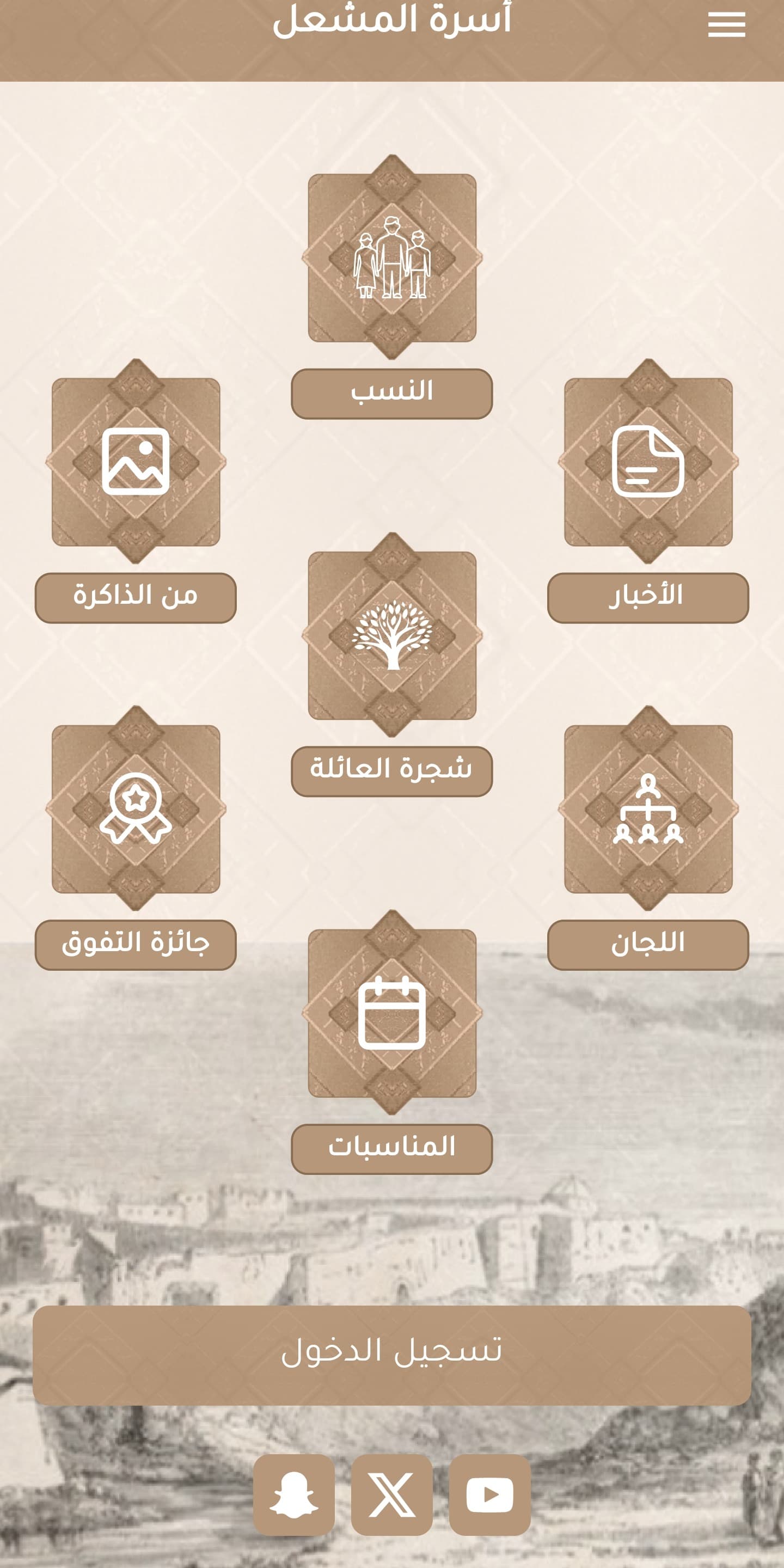Viewport: 784px width, 1568px height.
Task: Open the hamburger drawer menu
Action: [726, 26]
